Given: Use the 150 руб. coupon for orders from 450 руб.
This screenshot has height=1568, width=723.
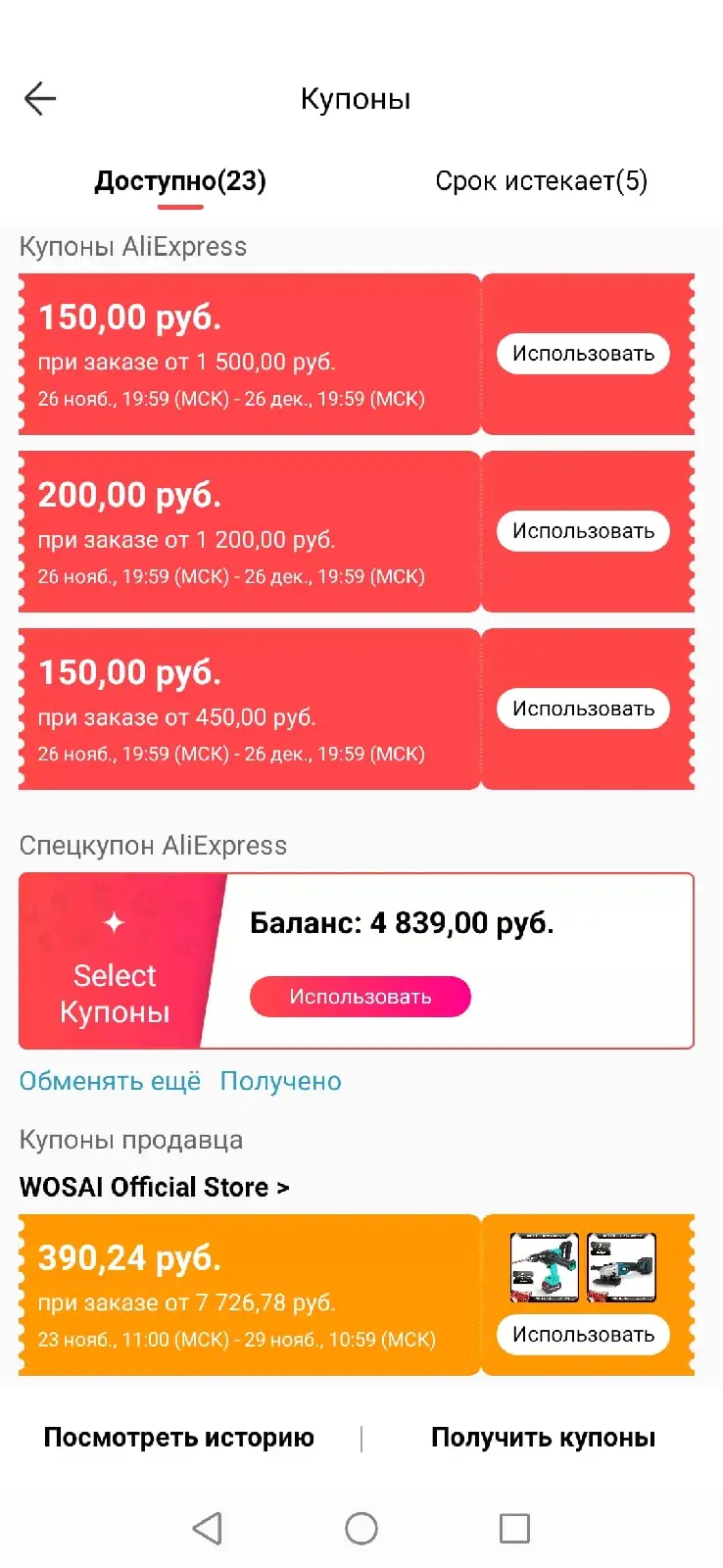Looking at the screenshot, I should [x=583, y=709].
